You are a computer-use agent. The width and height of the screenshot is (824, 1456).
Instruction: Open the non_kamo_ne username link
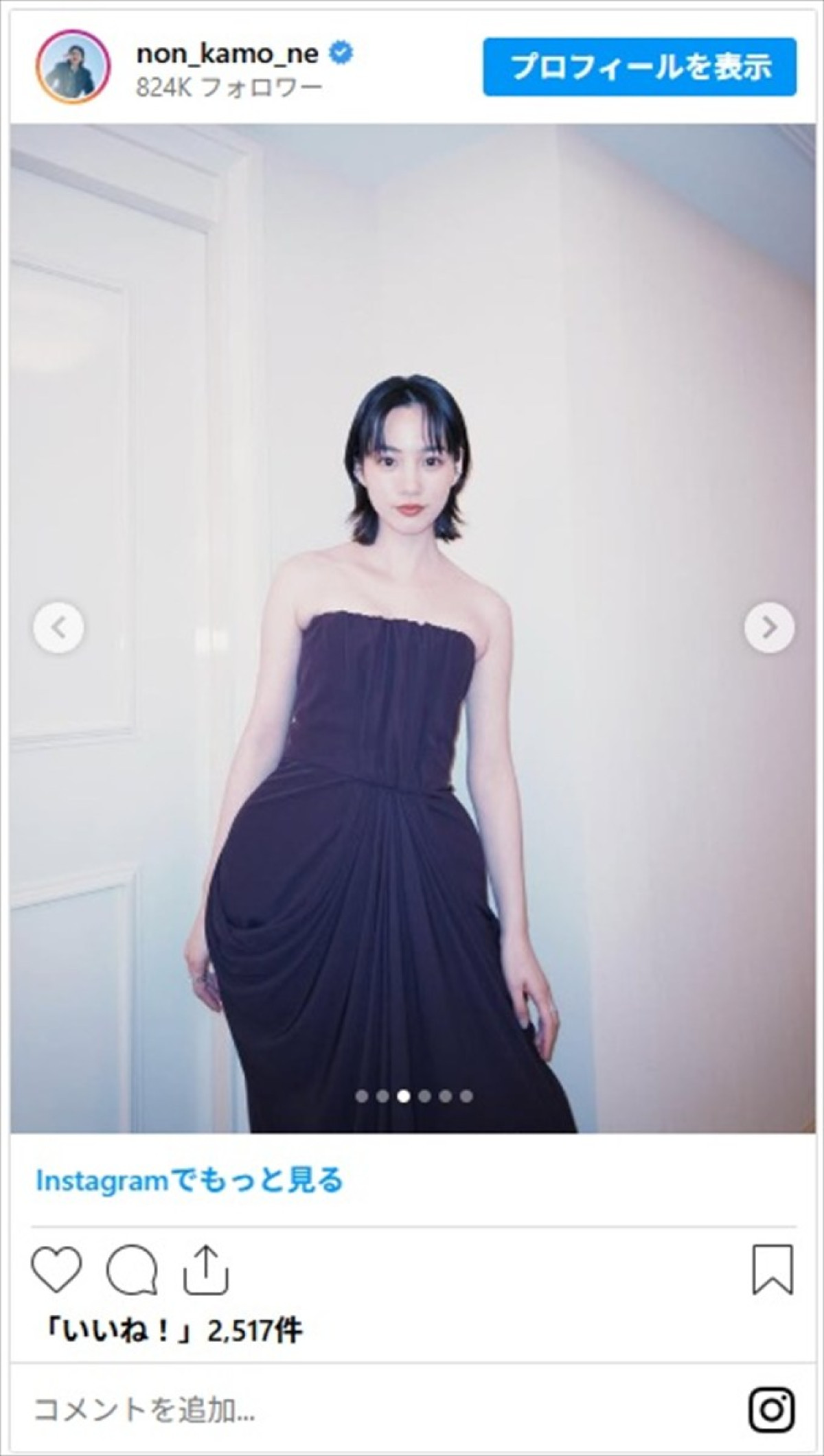click(x=227, y=54)
